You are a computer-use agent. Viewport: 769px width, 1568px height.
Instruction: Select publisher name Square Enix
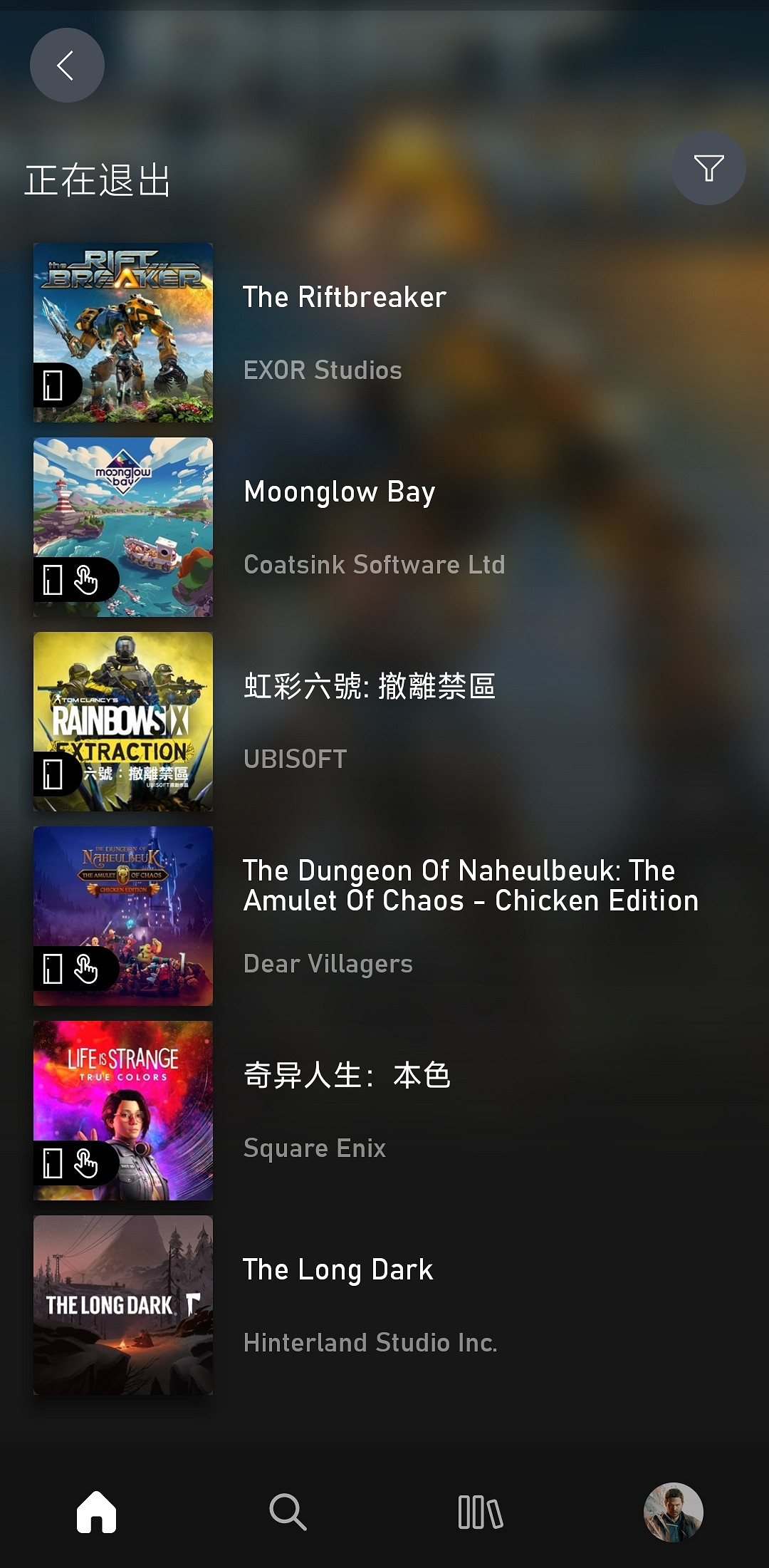tap(314, 1148)
